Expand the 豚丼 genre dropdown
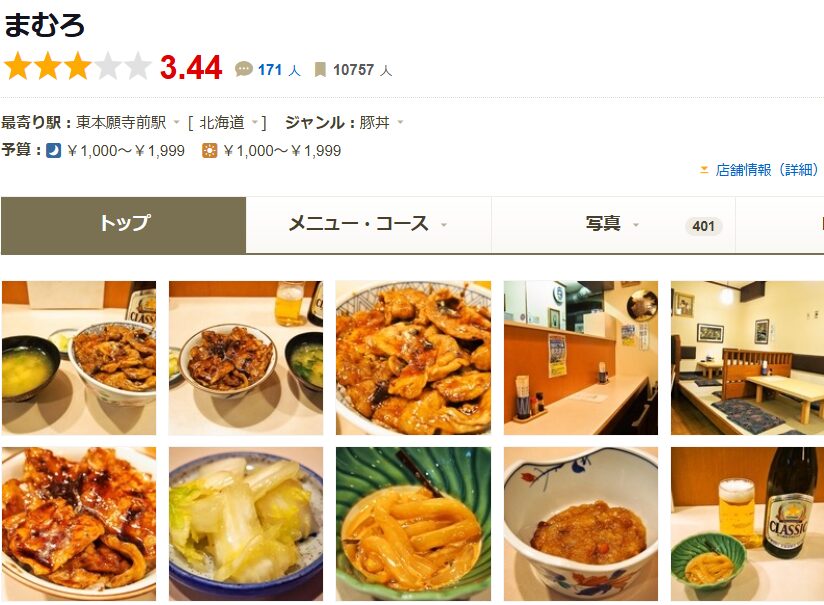824x605 pixels. tap(400, 123)
